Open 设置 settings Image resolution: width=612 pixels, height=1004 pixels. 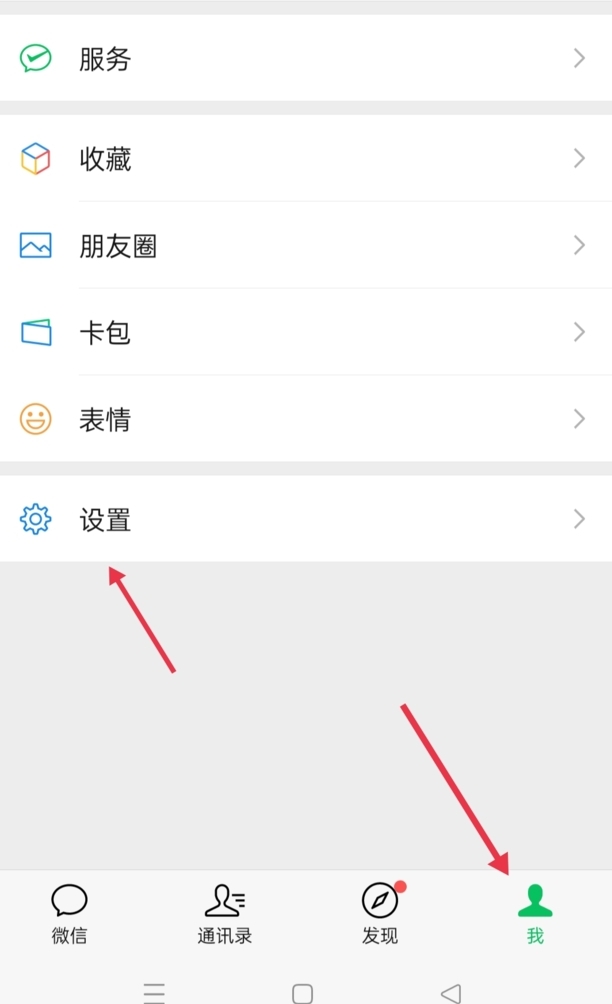(x=306, y=519)
